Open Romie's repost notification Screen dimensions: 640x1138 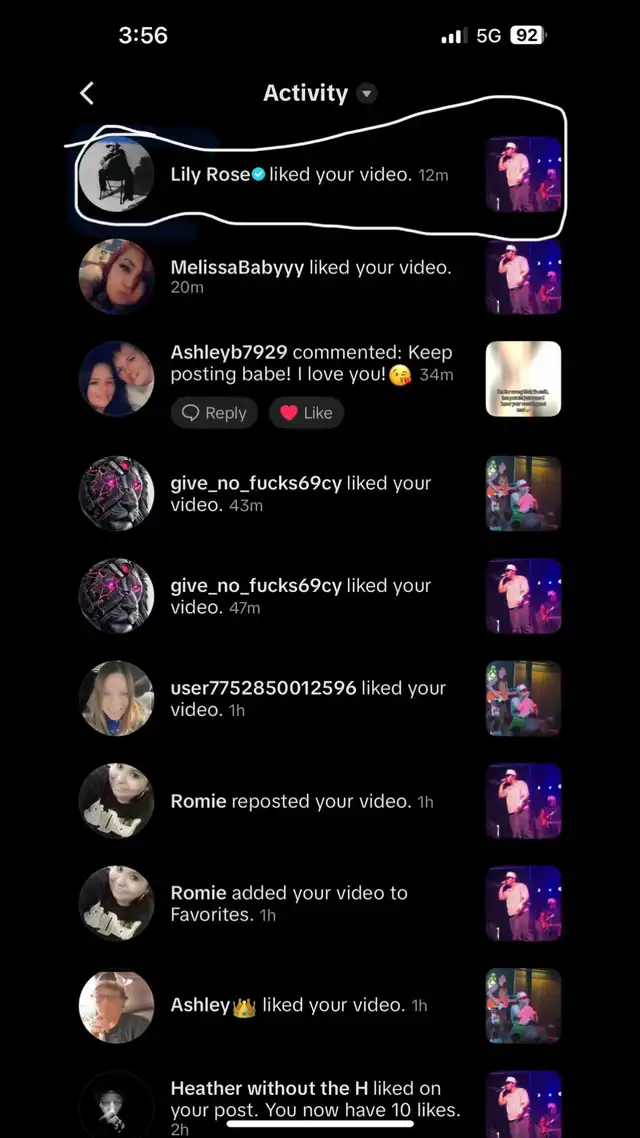pos(319,801)
